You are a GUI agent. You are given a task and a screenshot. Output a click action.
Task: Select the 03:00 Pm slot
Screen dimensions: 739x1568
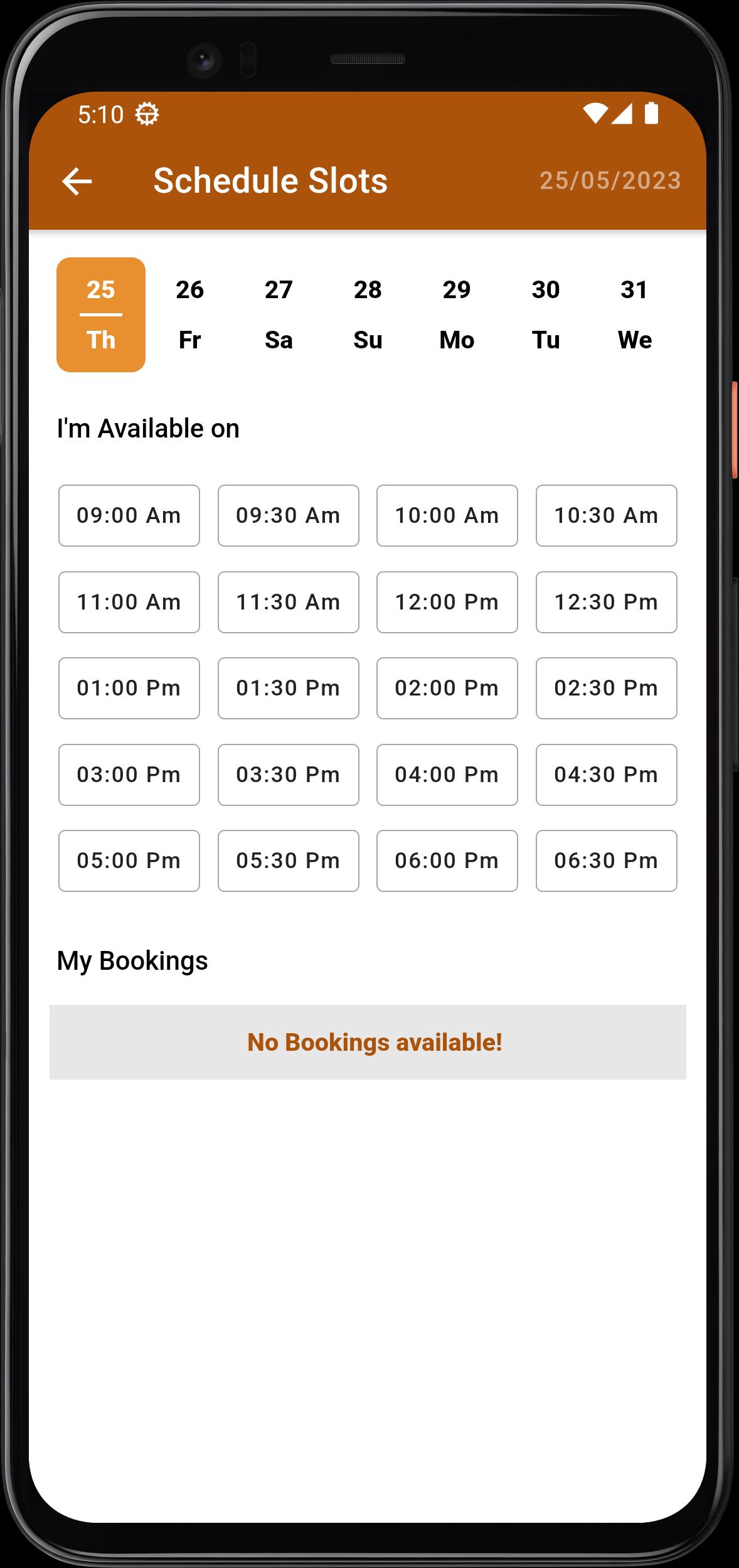click(x=129, y=775)
